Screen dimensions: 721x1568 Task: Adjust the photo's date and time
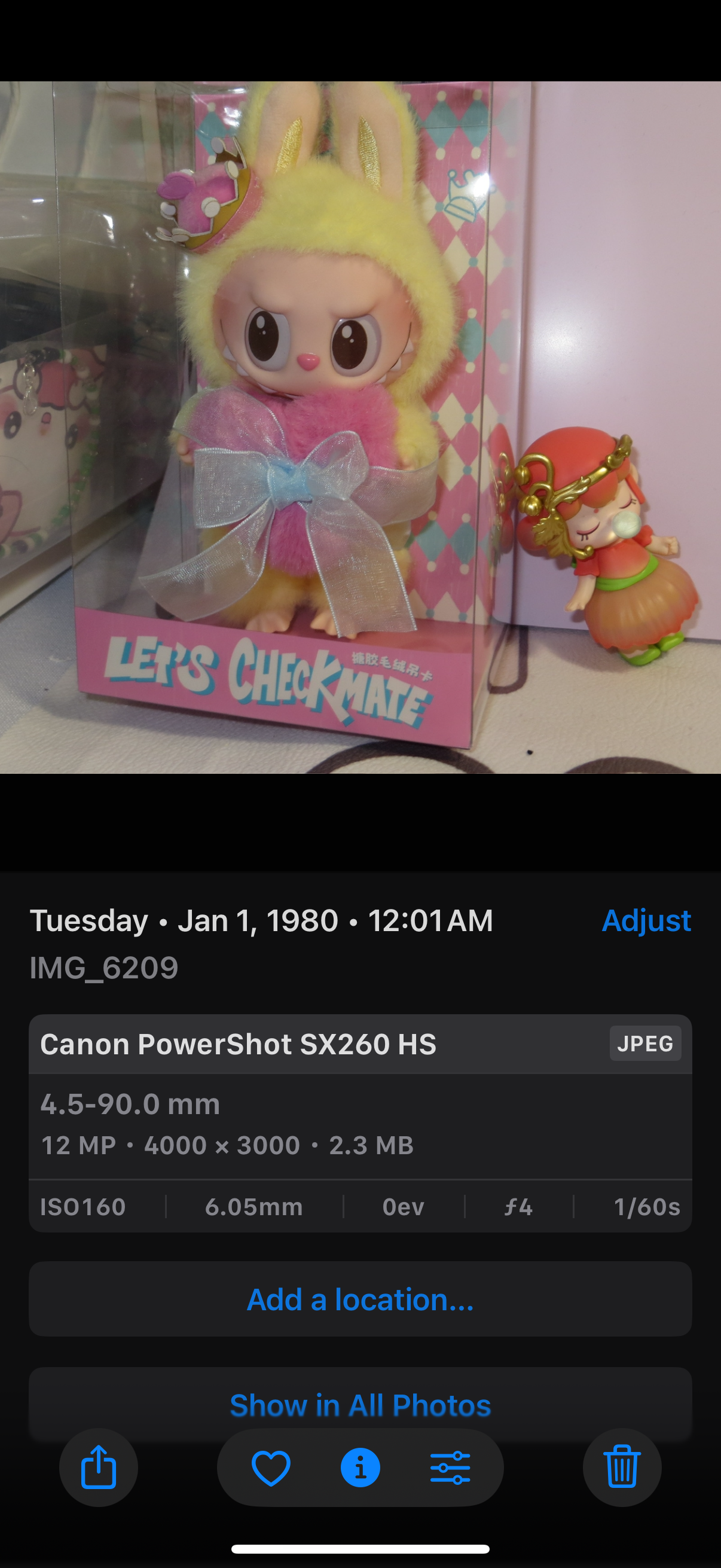(646, 920)
